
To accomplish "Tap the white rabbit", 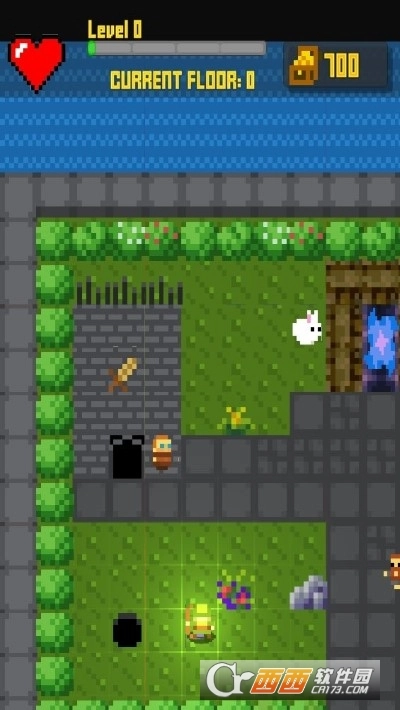I will [x=308, y=327].
